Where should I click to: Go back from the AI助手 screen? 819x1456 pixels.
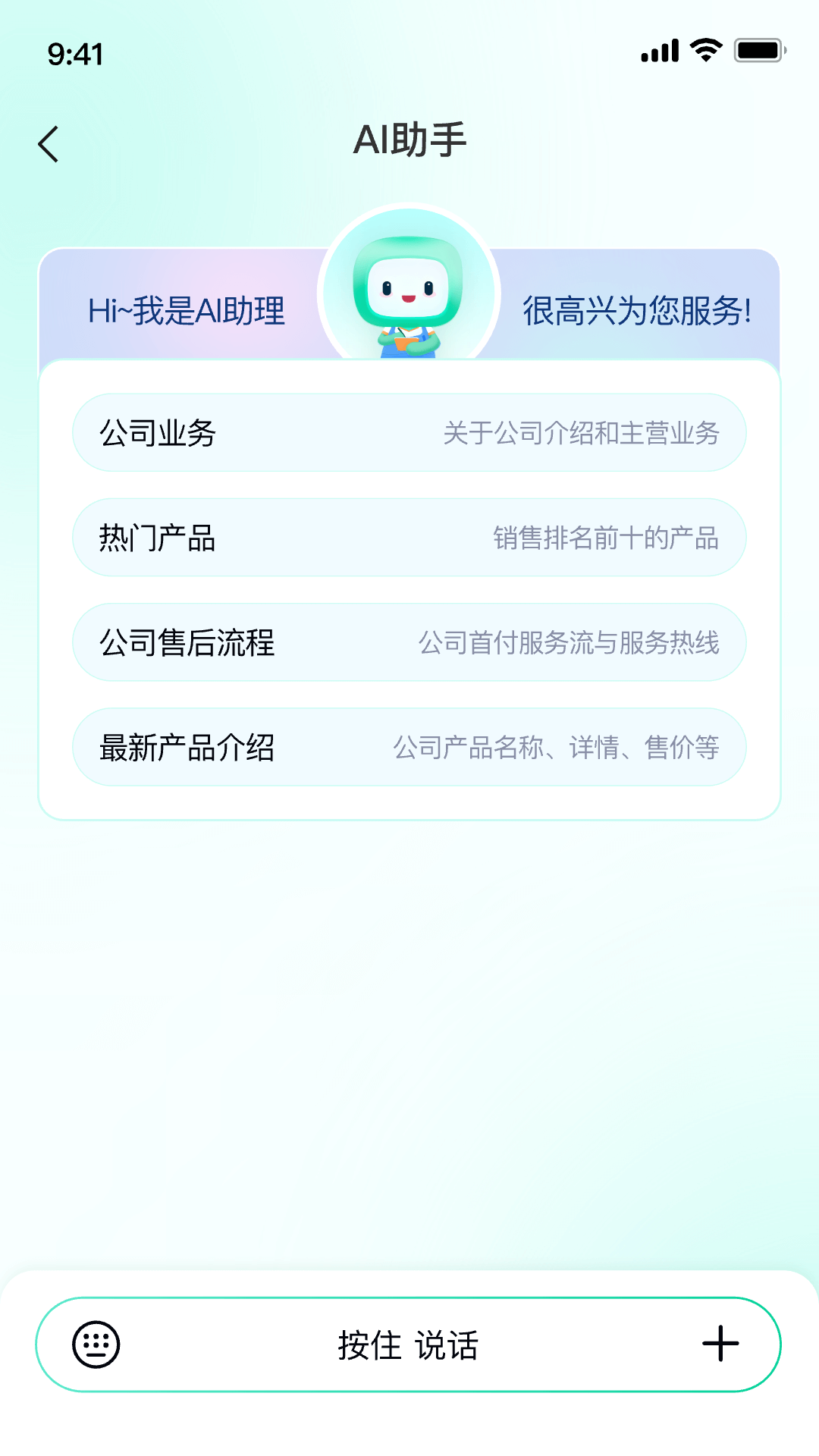pyautogui.click(x=49, y=144)
